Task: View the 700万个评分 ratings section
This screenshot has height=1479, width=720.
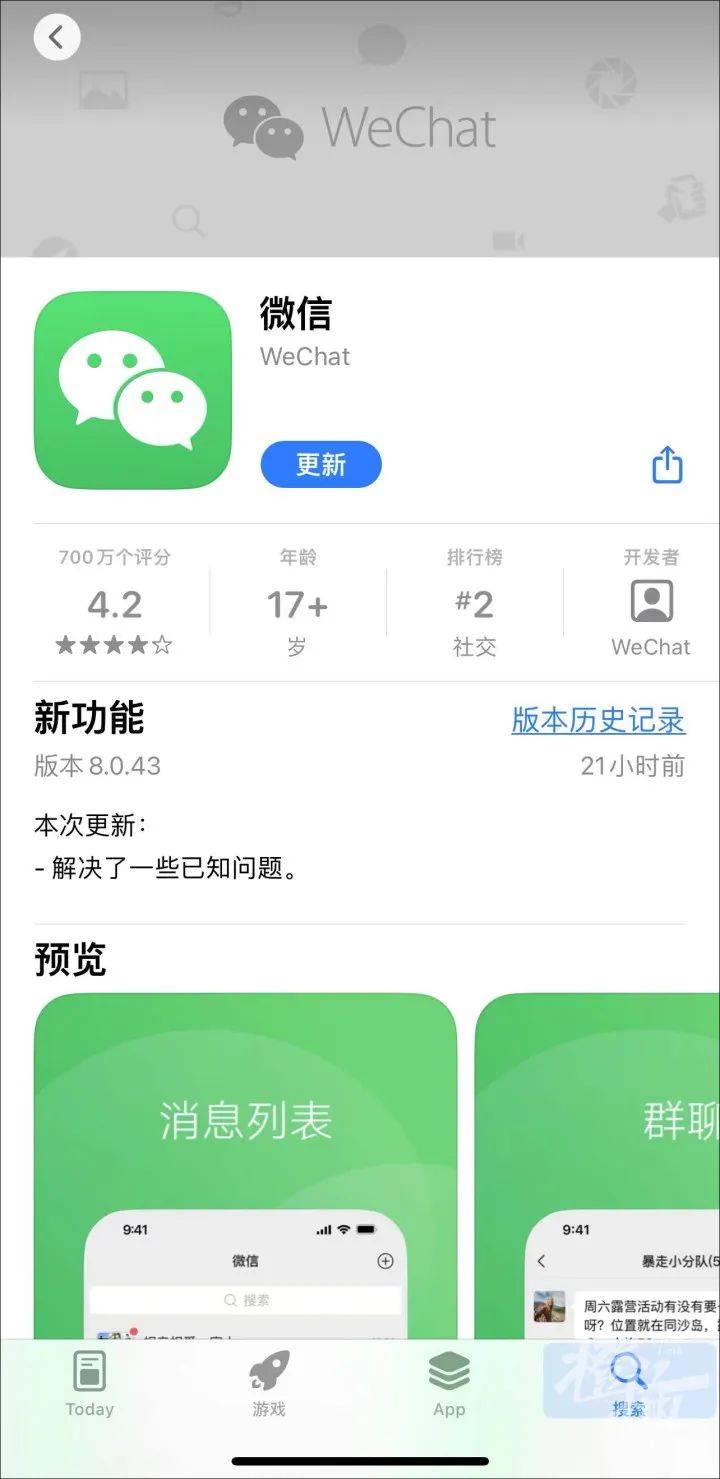Action: [114, 604]
